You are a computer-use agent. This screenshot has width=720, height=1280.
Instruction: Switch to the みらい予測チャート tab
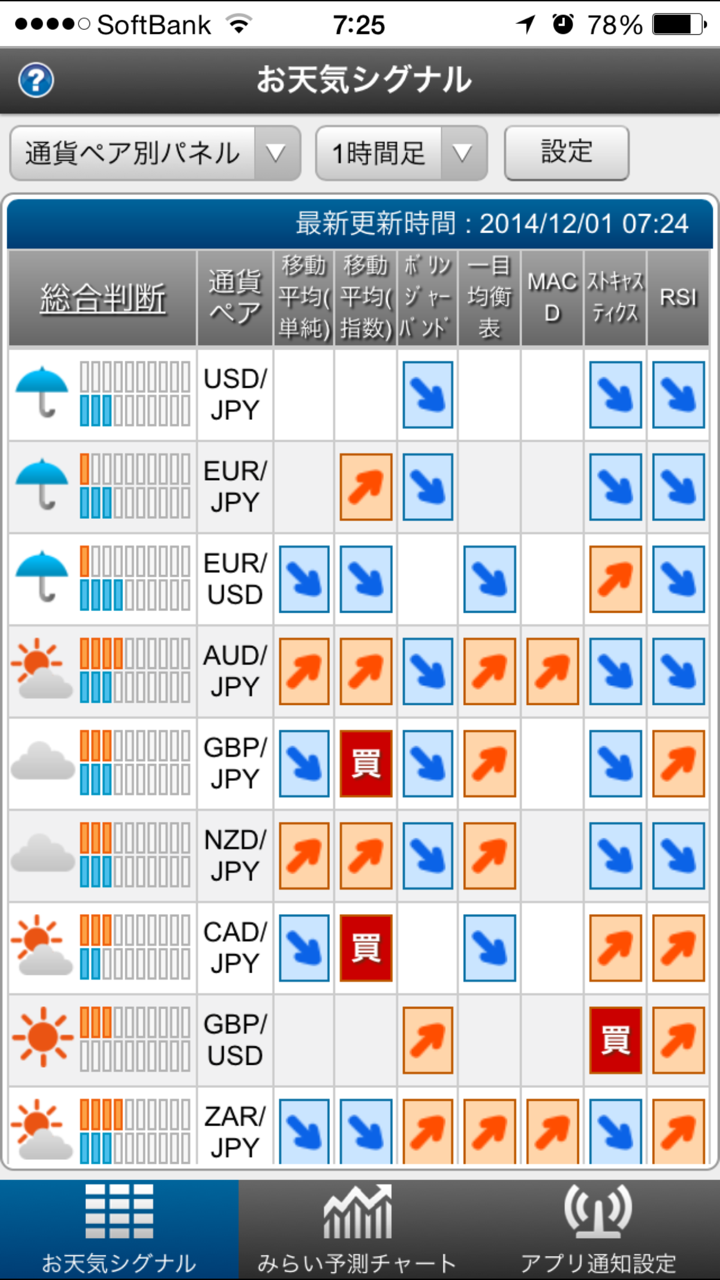[358, 1230]
